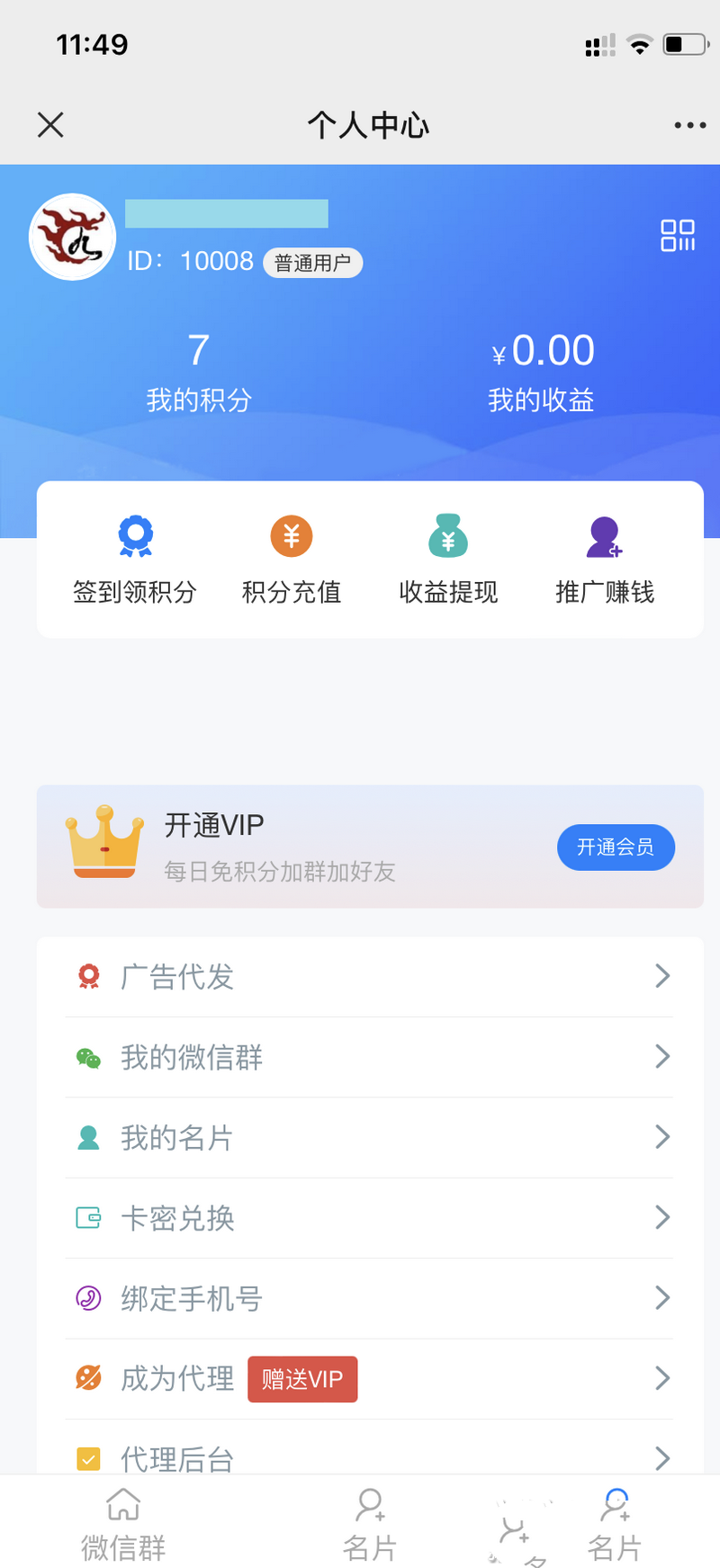Image resolution: width=720 pixels, height=1568 pixels.
Task: Tap the wallet icon beside 卡密兑换
Action: click(88, 1217)
